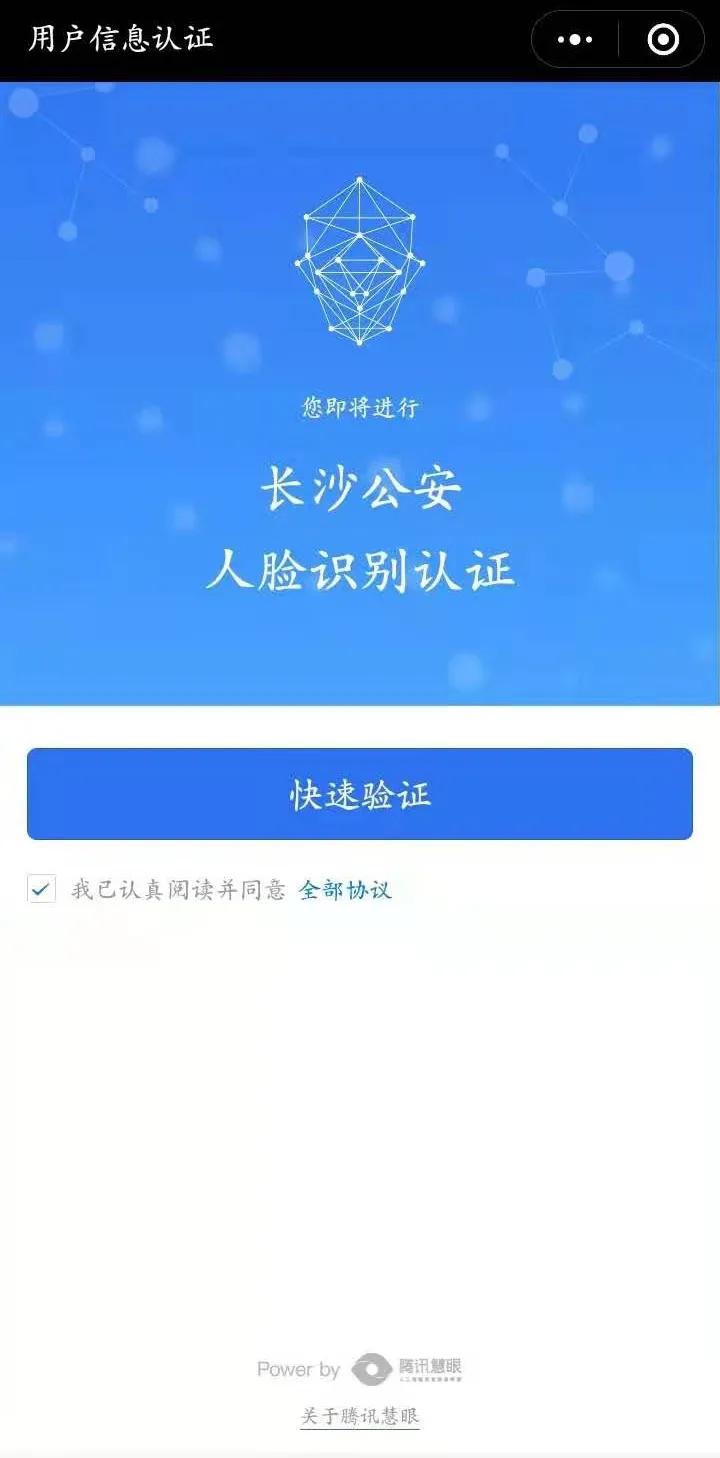Image resolution: width=720 pixels, height=1458 pixels.
Task: Click 关于腾讯慧眼 about link
Action: tap(359, 1415)
